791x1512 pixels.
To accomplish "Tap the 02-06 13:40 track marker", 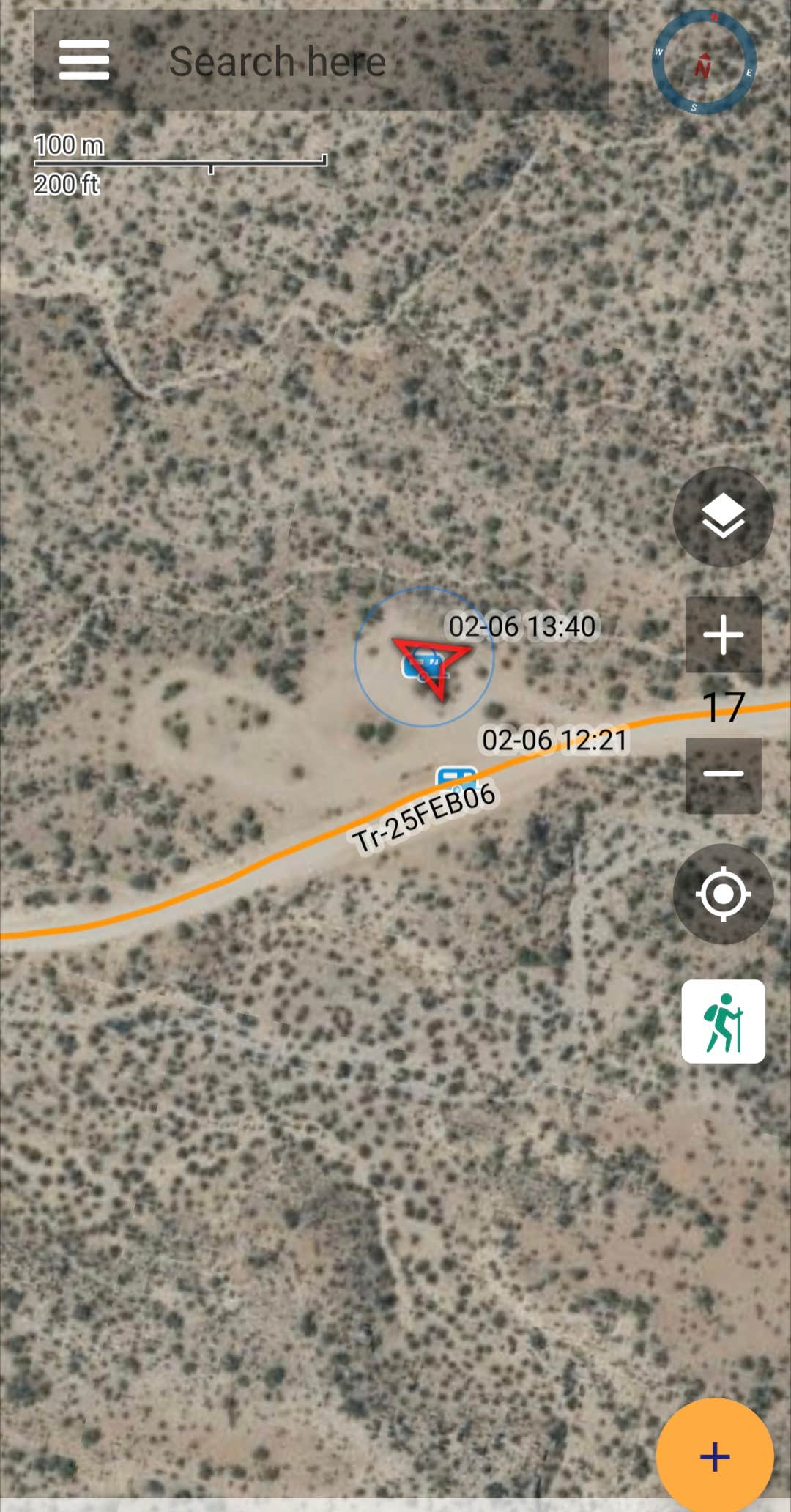I will (x=522, y=626).
